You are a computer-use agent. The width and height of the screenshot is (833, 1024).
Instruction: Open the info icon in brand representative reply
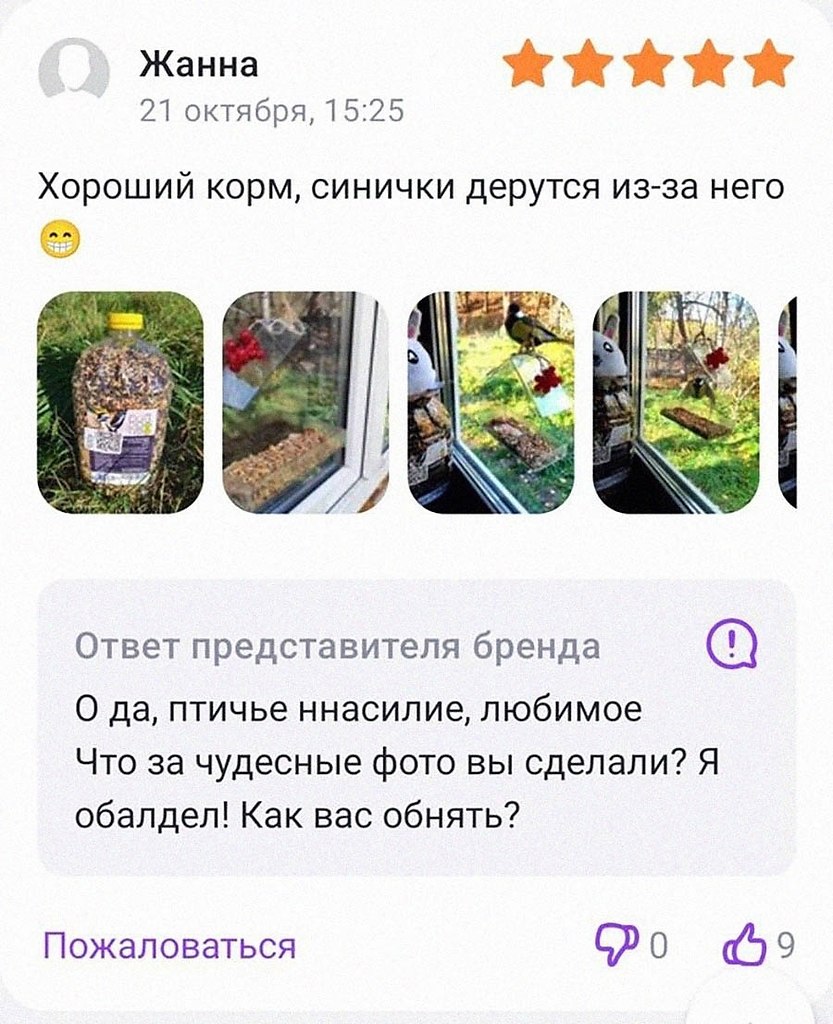coord(732,645)
